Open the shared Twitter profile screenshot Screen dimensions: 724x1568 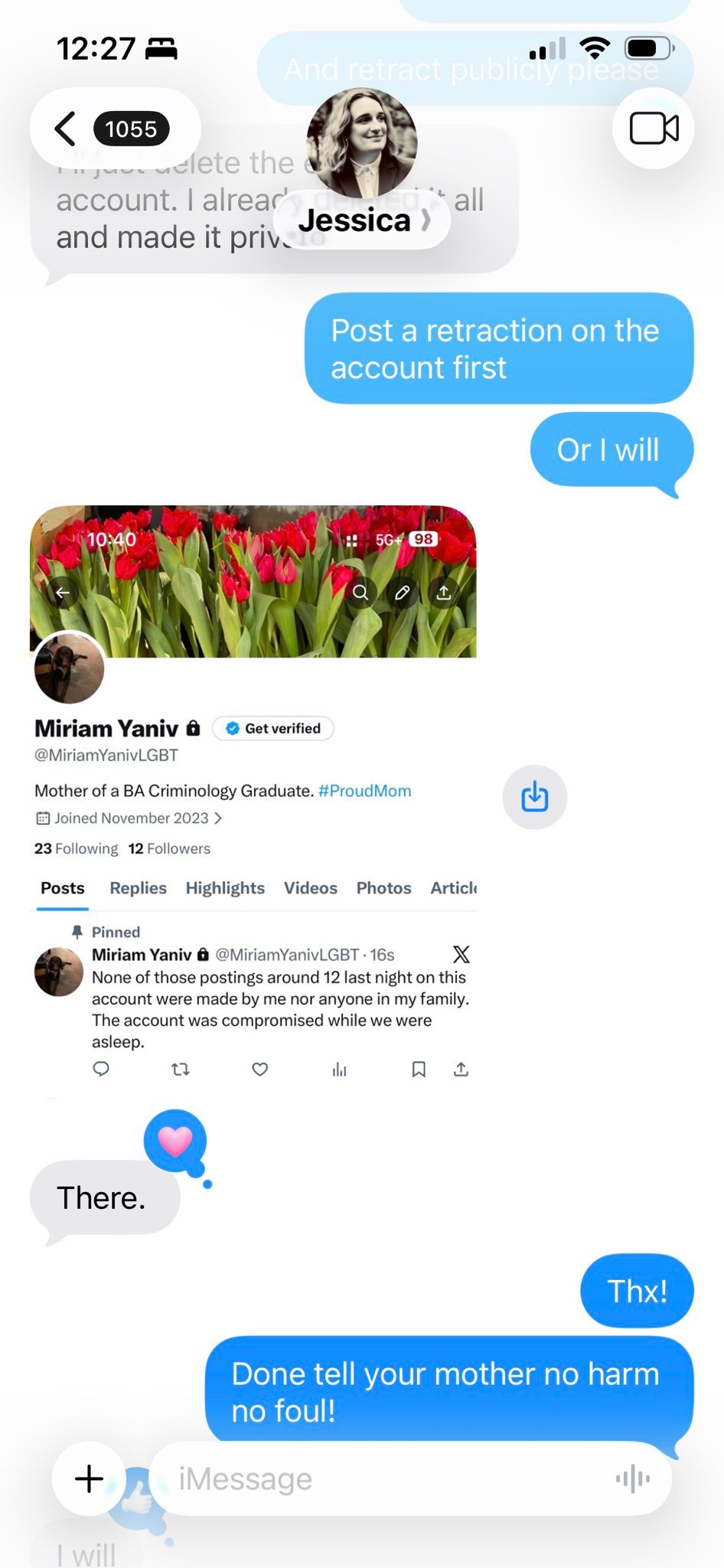(x=253, y=796)
